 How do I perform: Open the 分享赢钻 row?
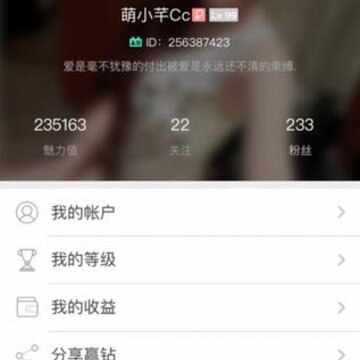click(x=180, y=346)
